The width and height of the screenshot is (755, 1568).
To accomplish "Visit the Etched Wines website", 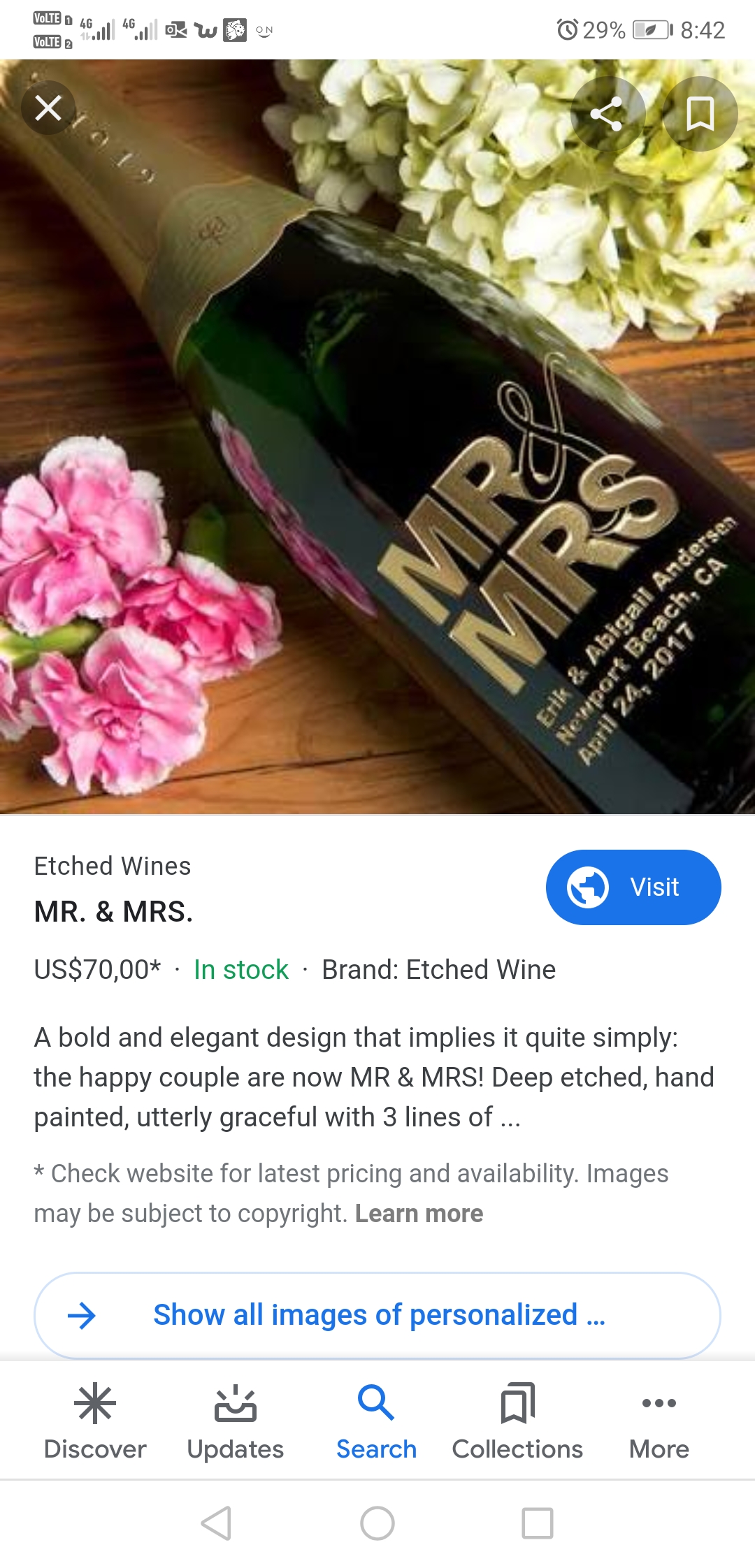I will [x=633, y=887].
